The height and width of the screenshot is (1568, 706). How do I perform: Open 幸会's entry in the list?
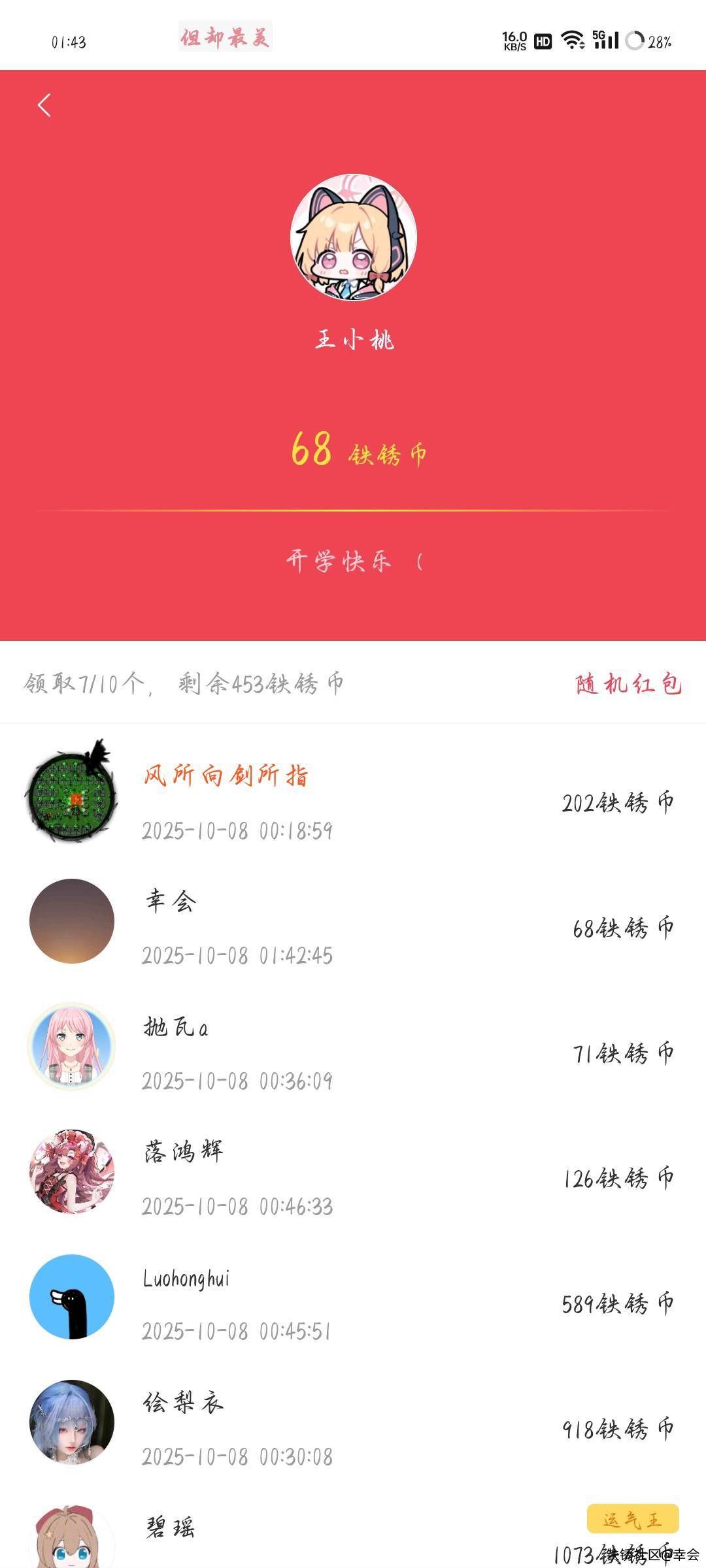(x=353, y=926)
